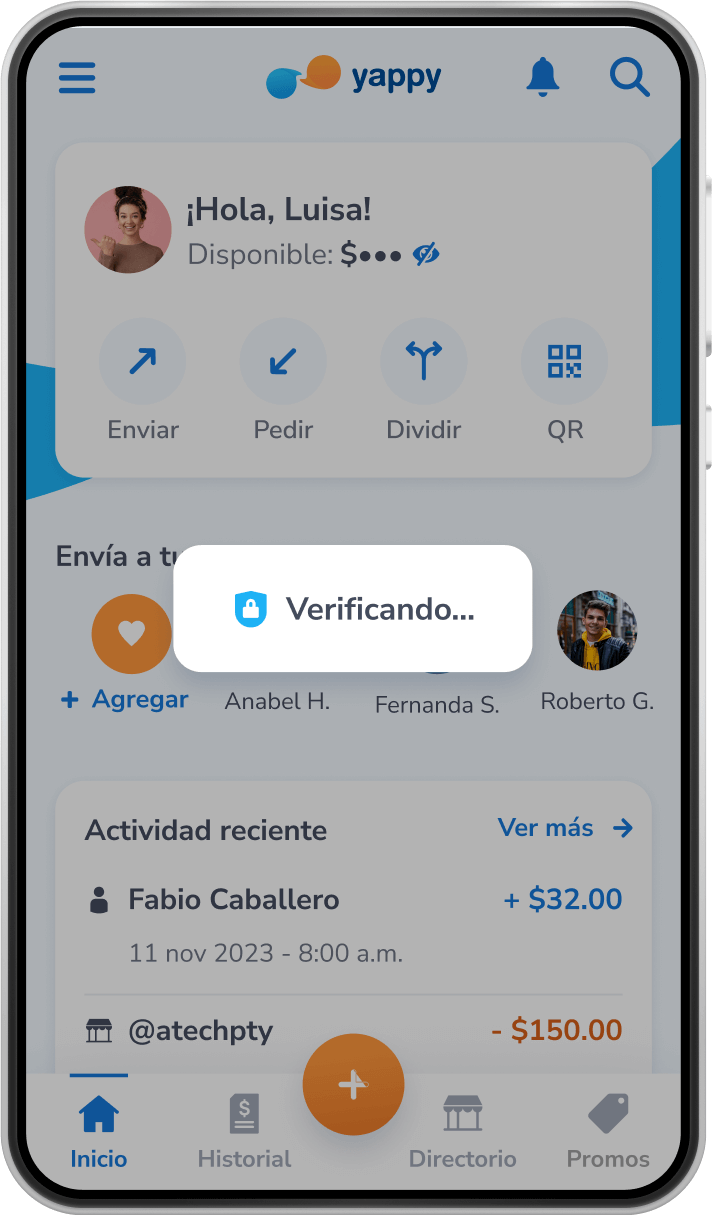Open the hamburger menu

click(77, 78)
